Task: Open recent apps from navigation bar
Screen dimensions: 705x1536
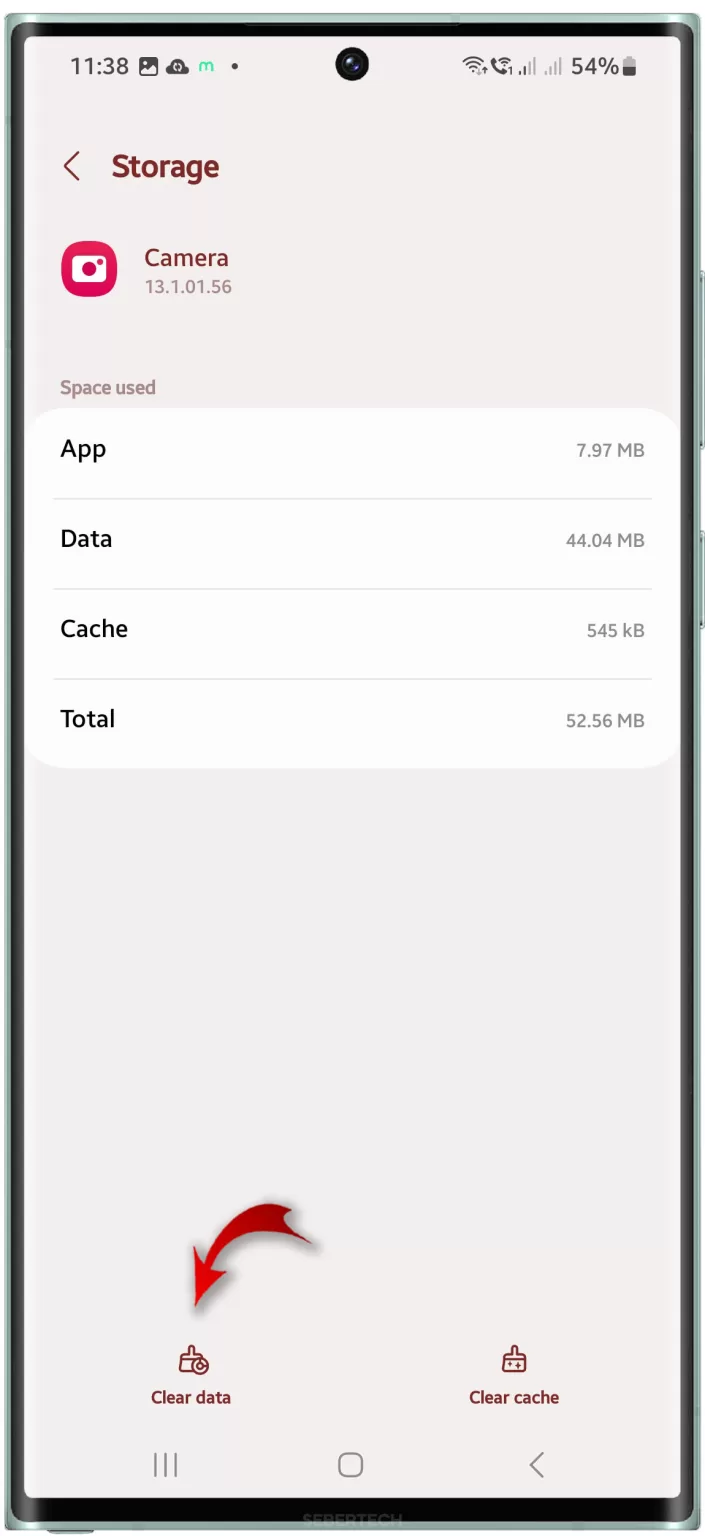Action: [165, 1465]
